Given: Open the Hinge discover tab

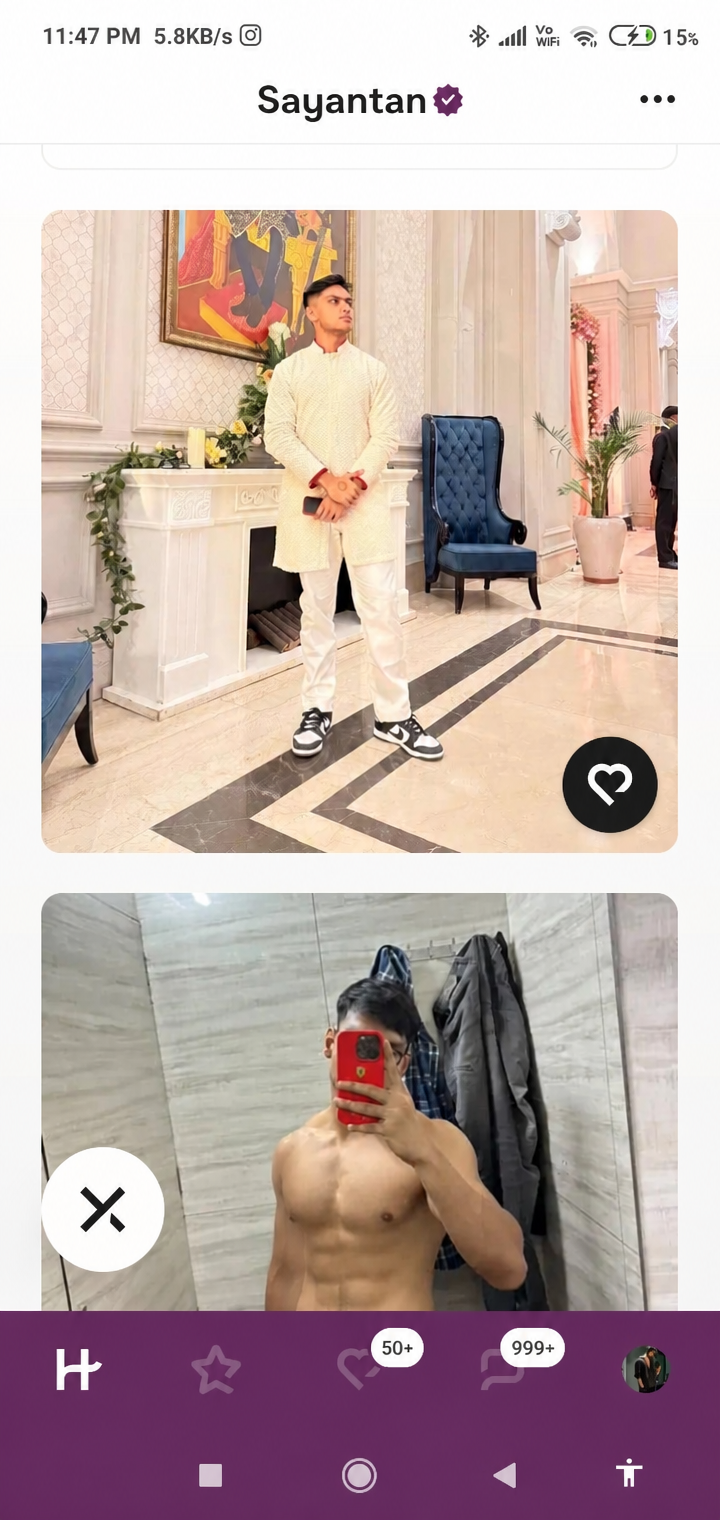Looking at the screenshot, I should pyautogui.click(x=78, y=1370).
